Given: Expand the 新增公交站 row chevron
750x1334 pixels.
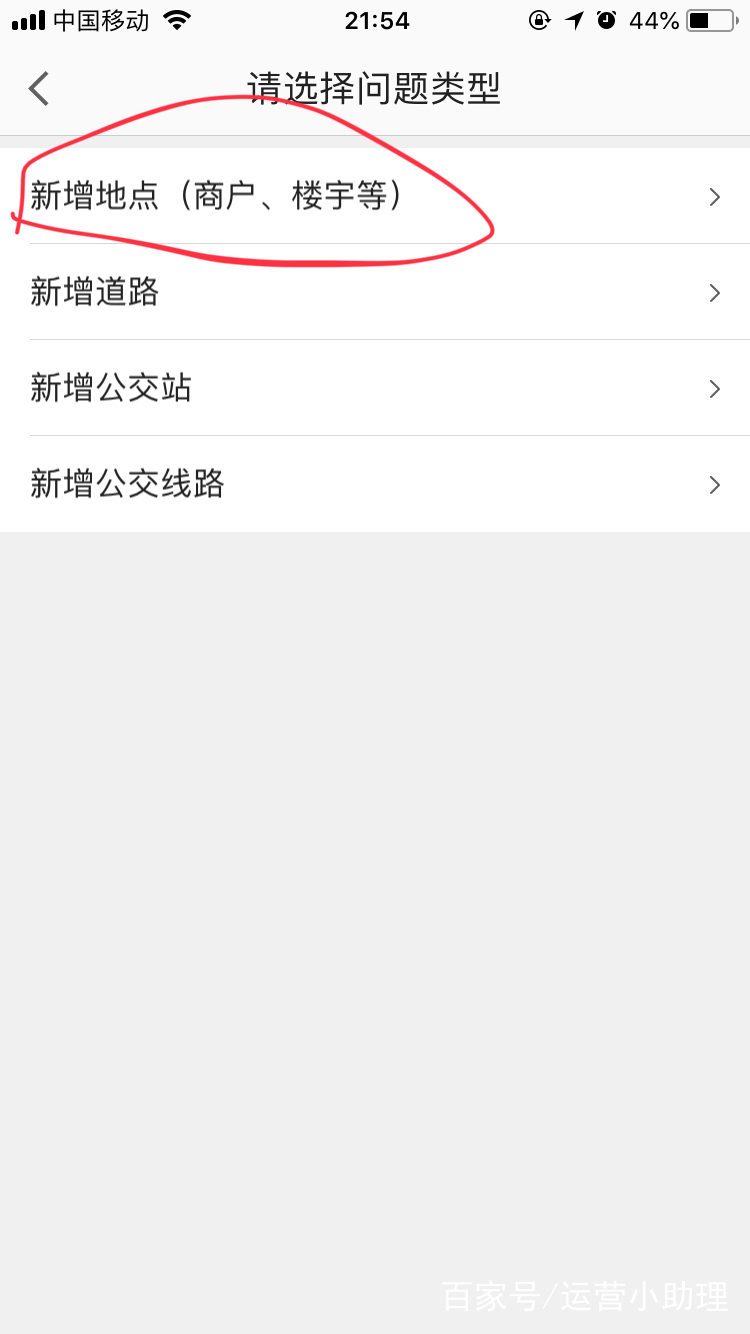Looking at the screenshot, I should click(714, 389).
